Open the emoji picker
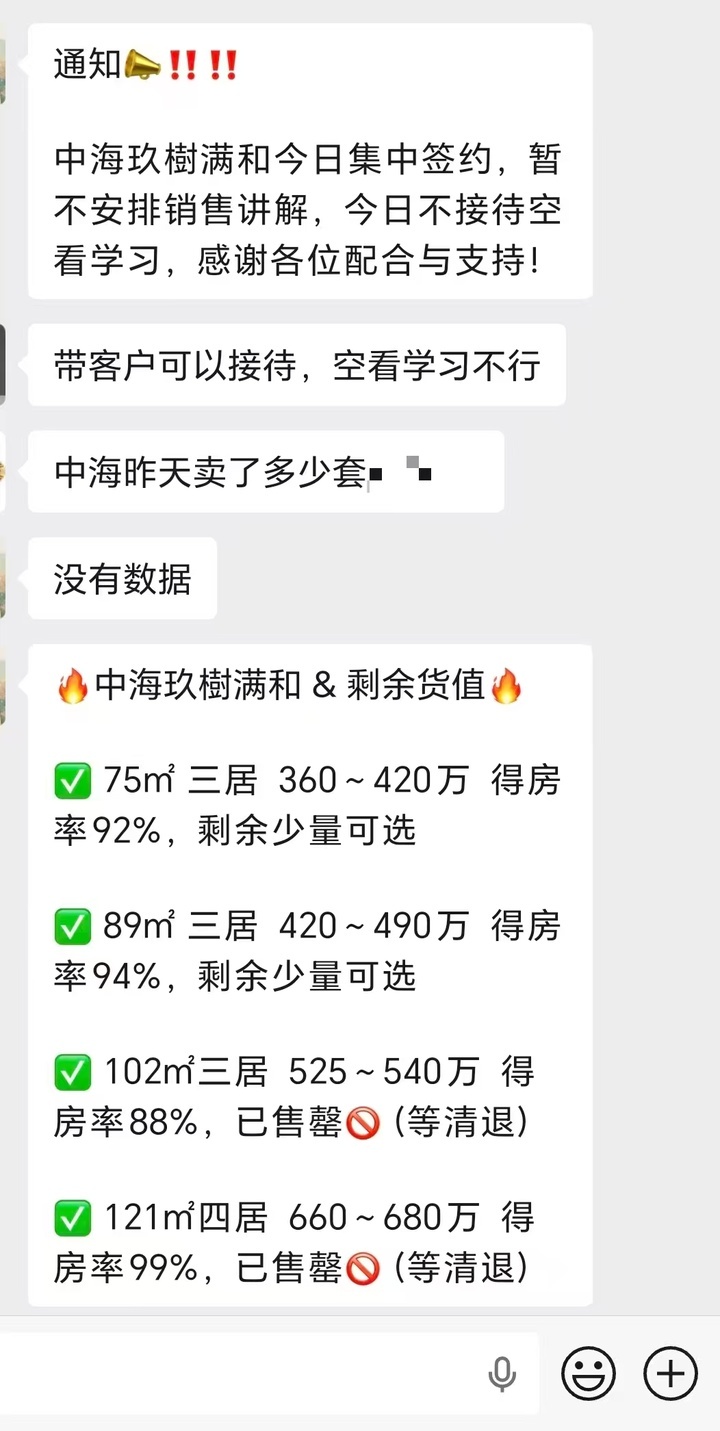Image resolution: width=720 pixels, height=1431 pixels. [x=588, y=1373]
